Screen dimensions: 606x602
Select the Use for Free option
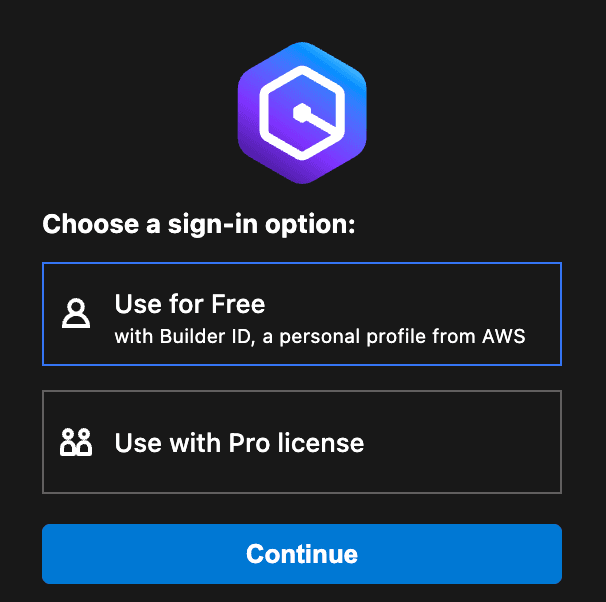[x=301, y=315]
